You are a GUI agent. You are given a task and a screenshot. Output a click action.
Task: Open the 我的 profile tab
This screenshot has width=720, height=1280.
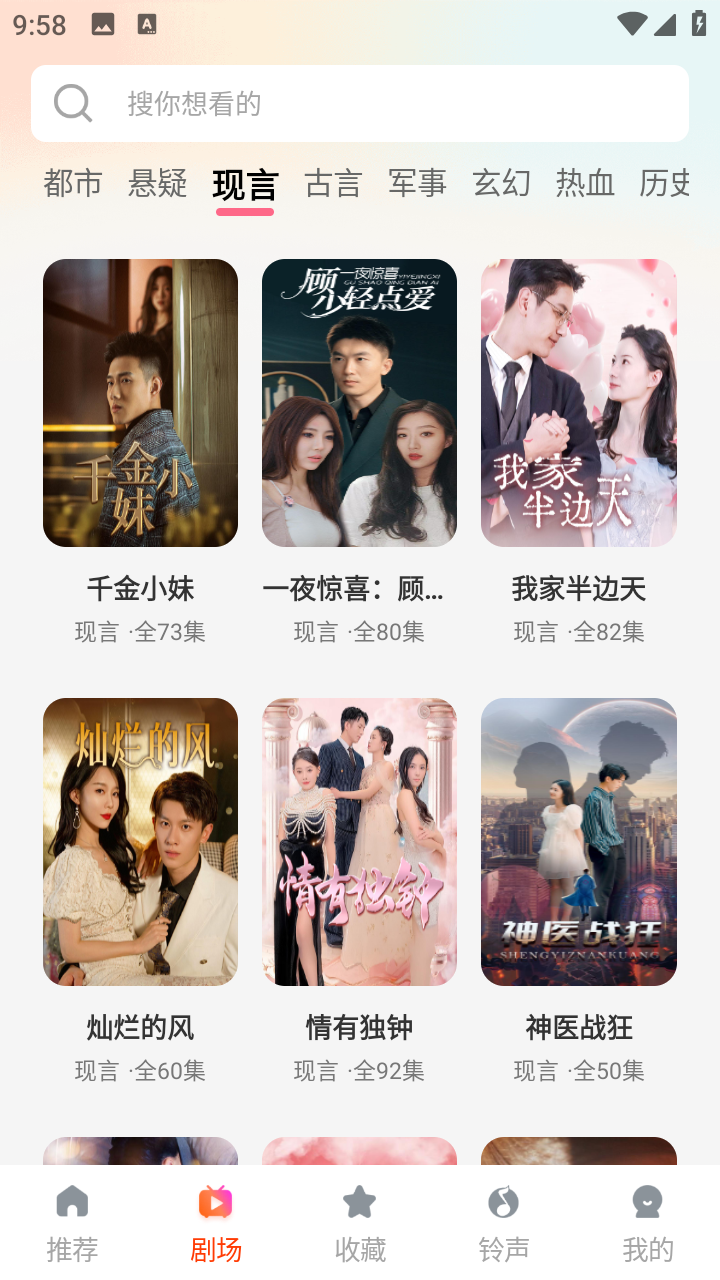(648, 1222)
